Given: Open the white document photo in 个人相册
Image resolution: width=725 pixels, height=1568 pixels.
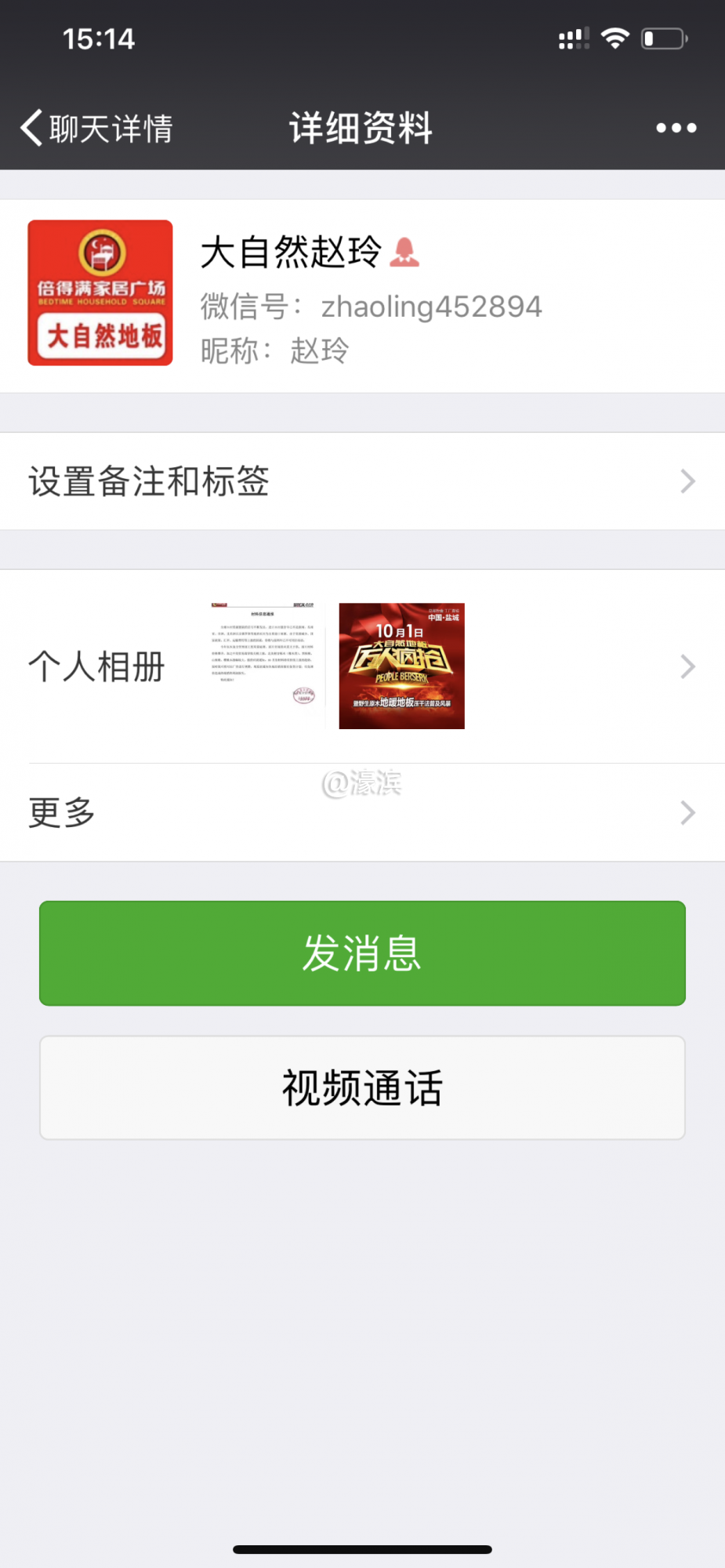Looking at the screenshot, I should [x=265, y=666].
